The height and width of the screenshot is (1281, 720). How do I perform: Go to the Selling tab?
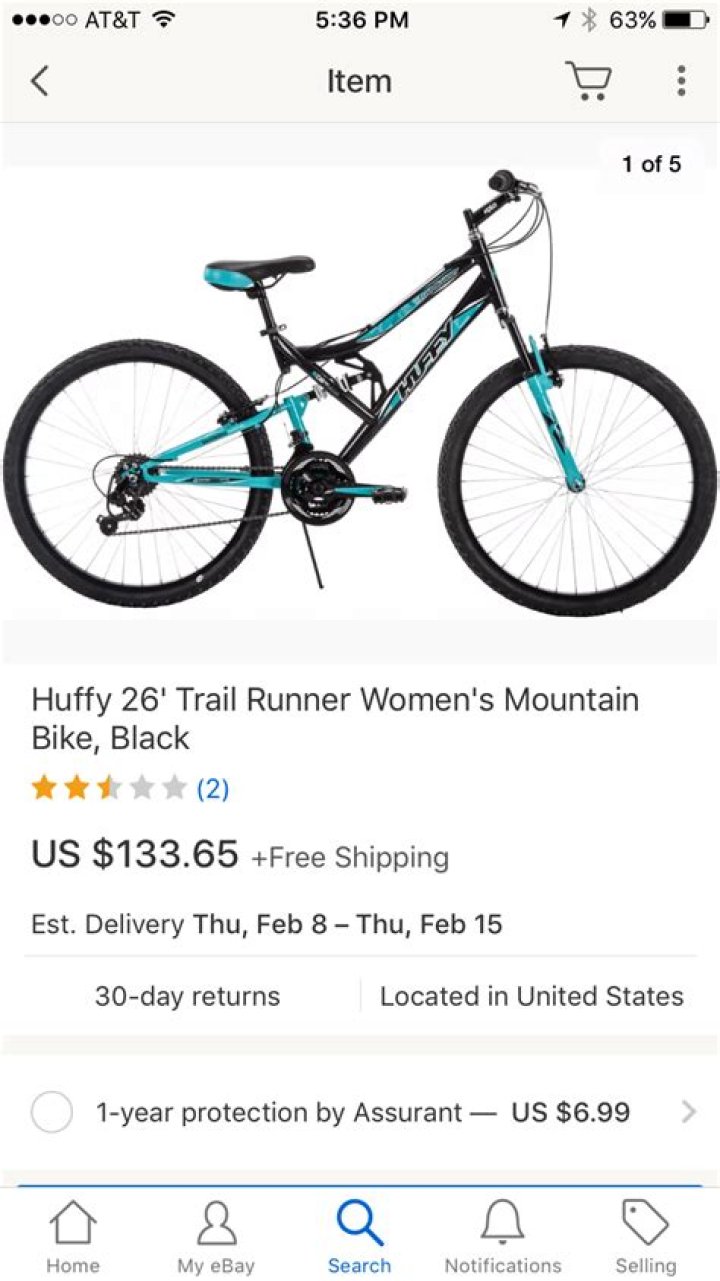click(646, 1238)
